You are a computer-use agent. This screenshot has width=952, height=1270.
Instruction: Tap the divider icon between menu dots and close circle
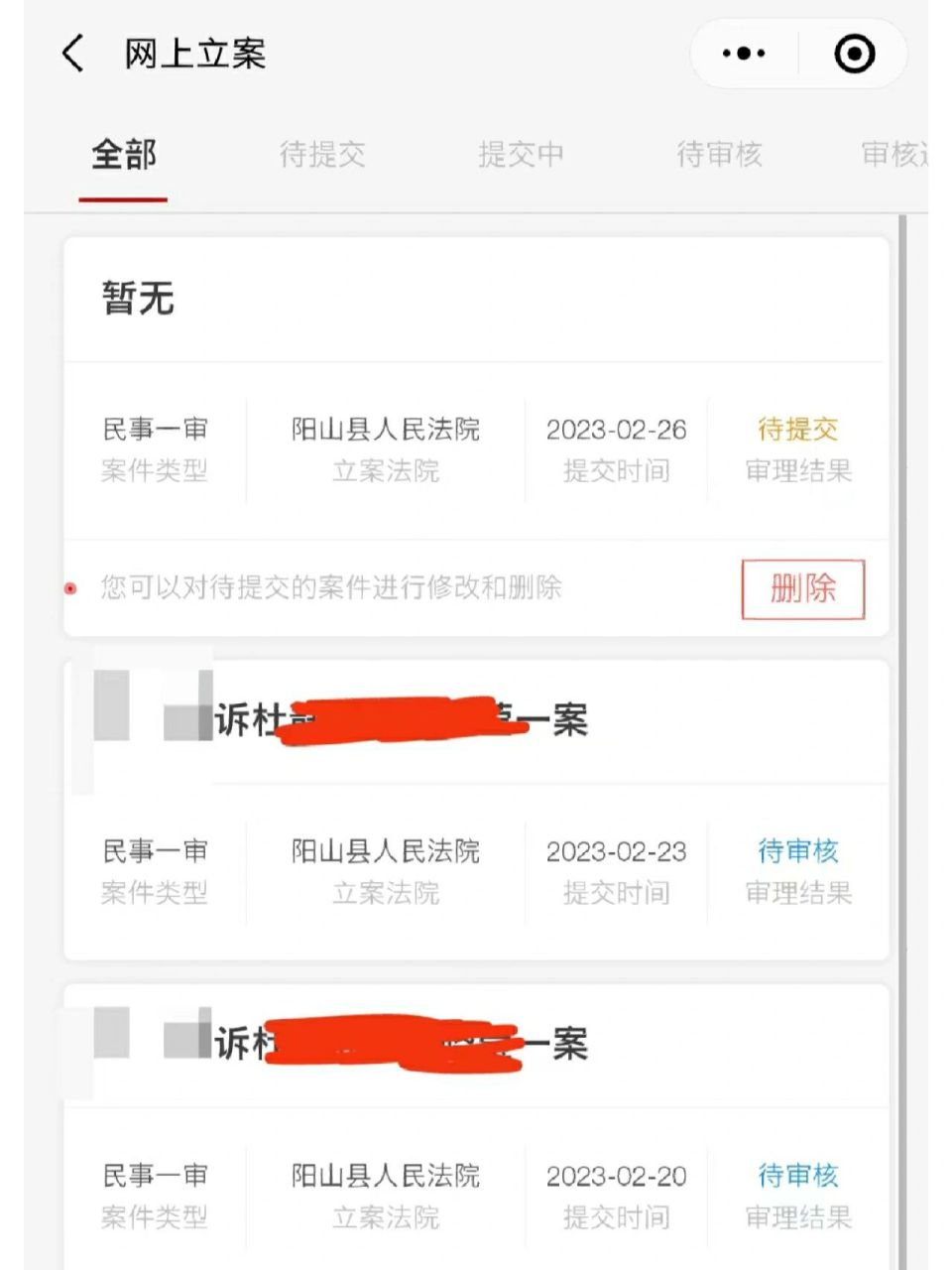[x=798, y=55]
